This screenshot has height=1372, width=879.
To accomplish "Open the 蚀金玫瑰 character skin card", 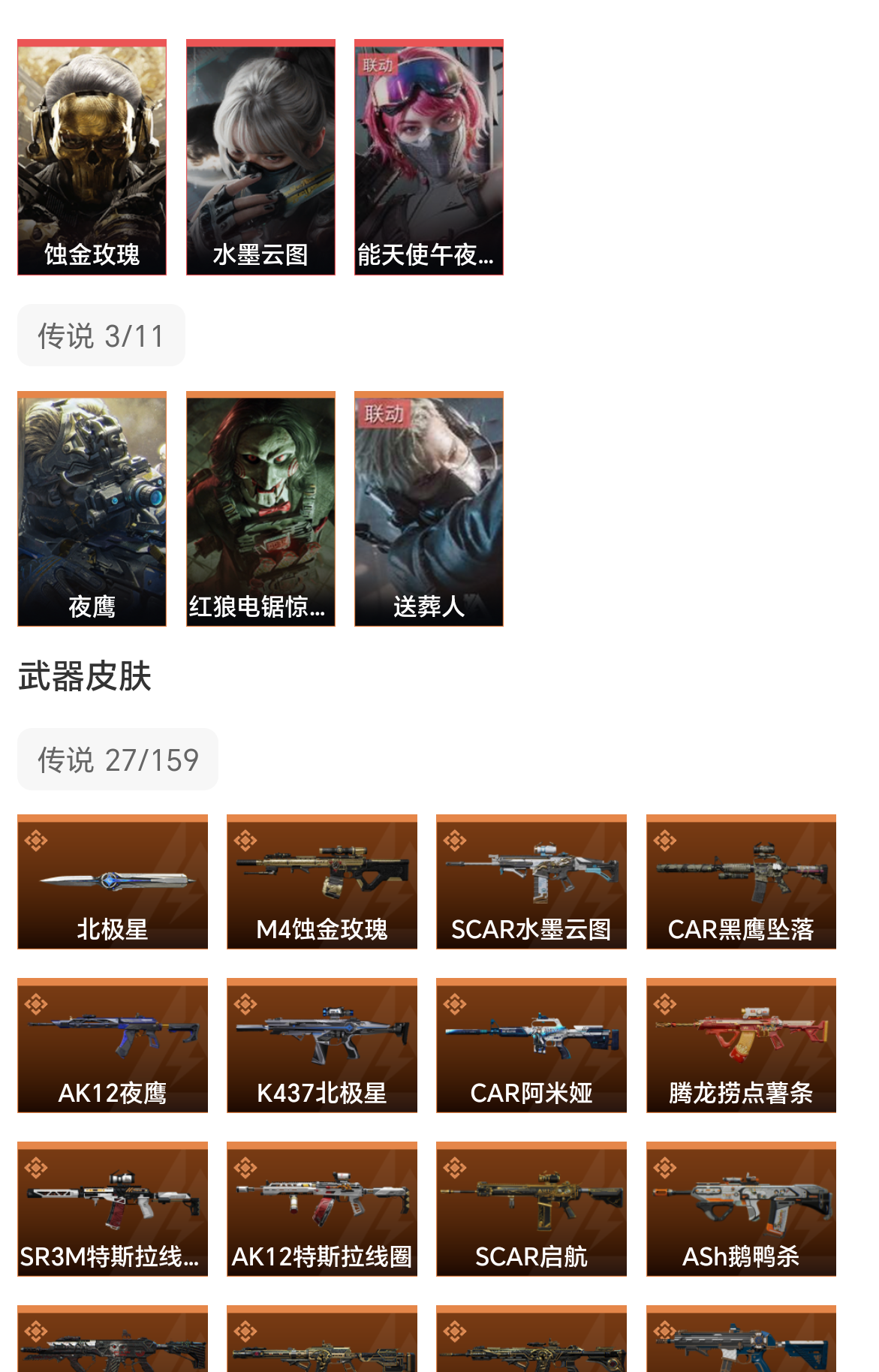I will 92,158.
